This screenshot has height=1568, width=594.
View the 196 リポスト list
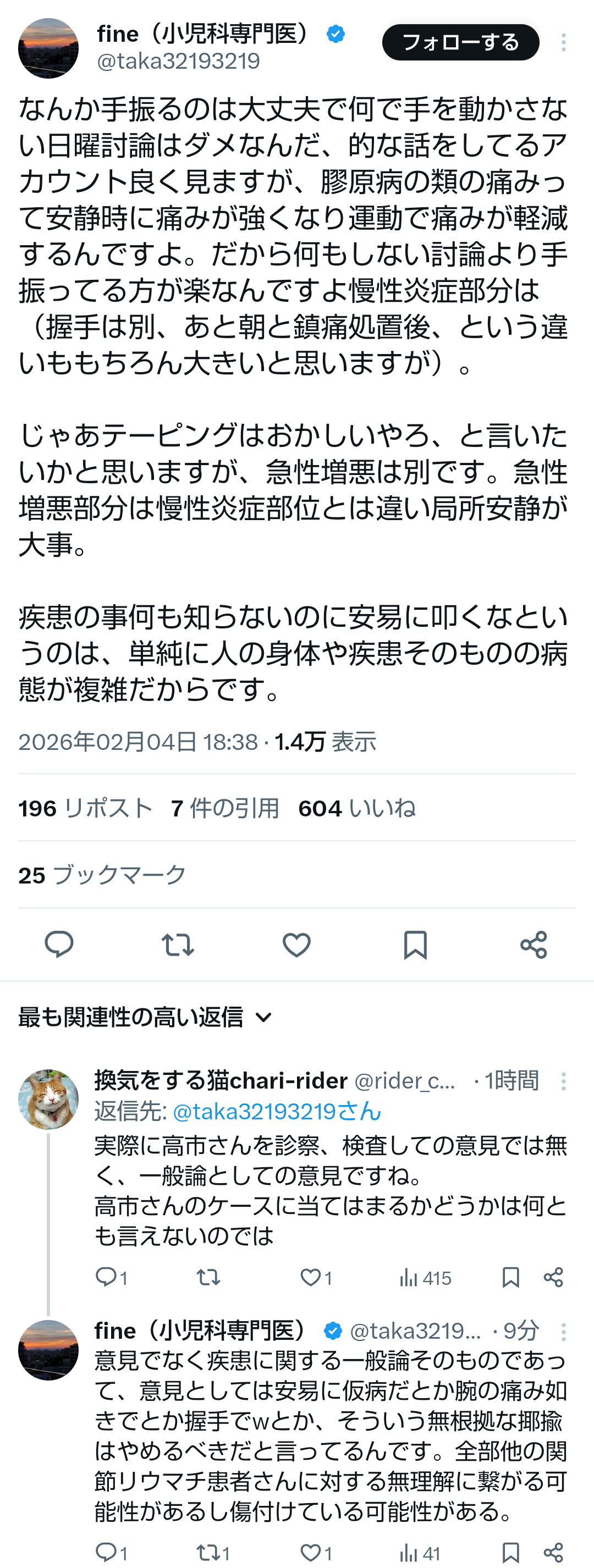85,808
